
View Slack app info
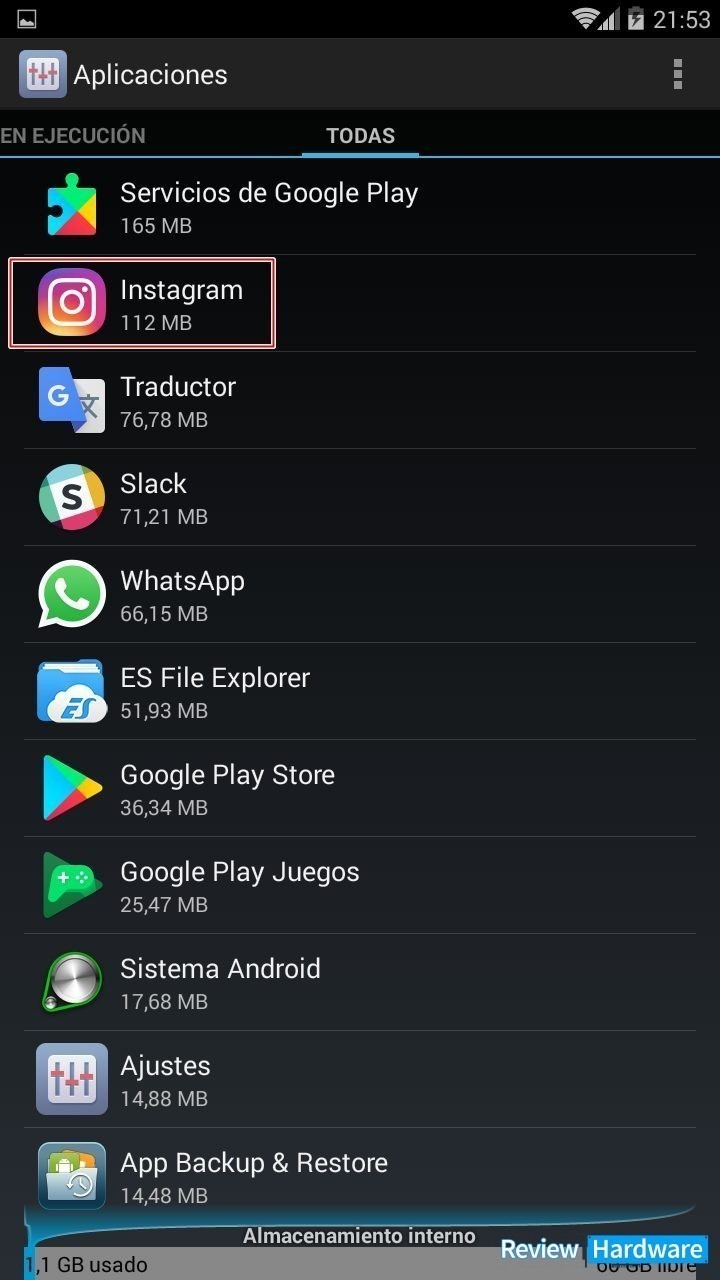[x=360, y=498]
